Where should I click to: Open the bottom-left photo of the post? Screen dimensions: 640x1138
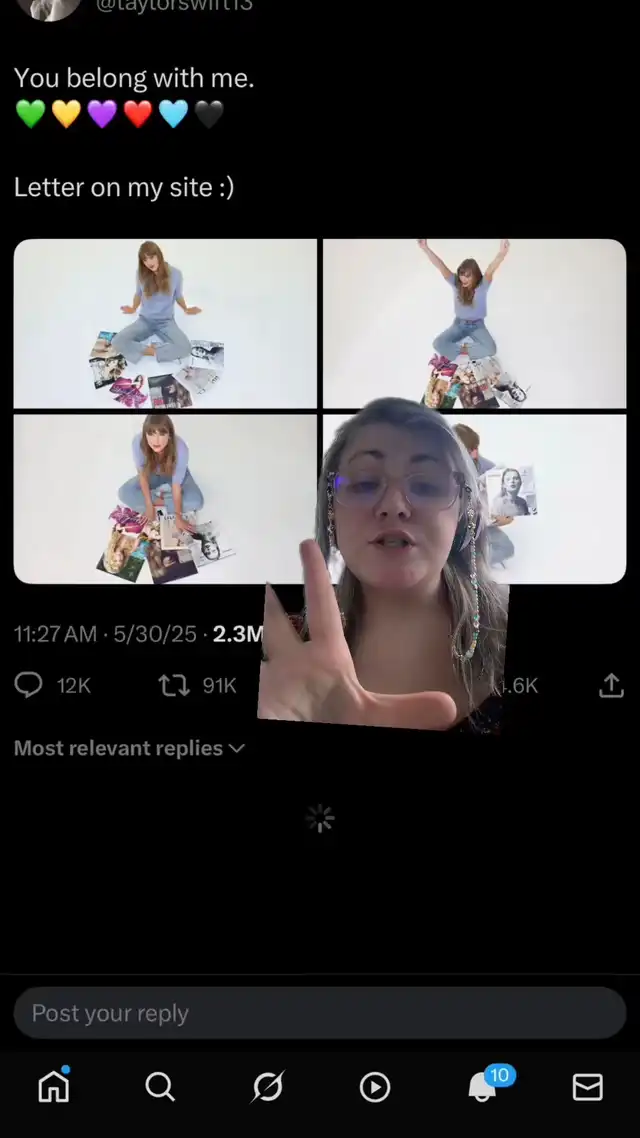pos(165,499)
